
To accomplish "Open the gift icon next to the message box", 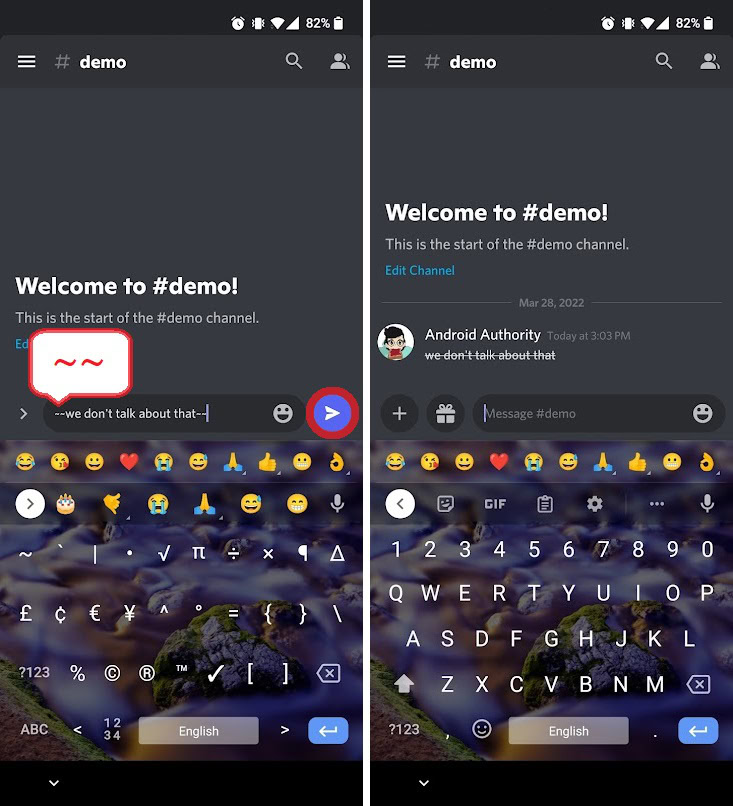I will tap(445, 413).
